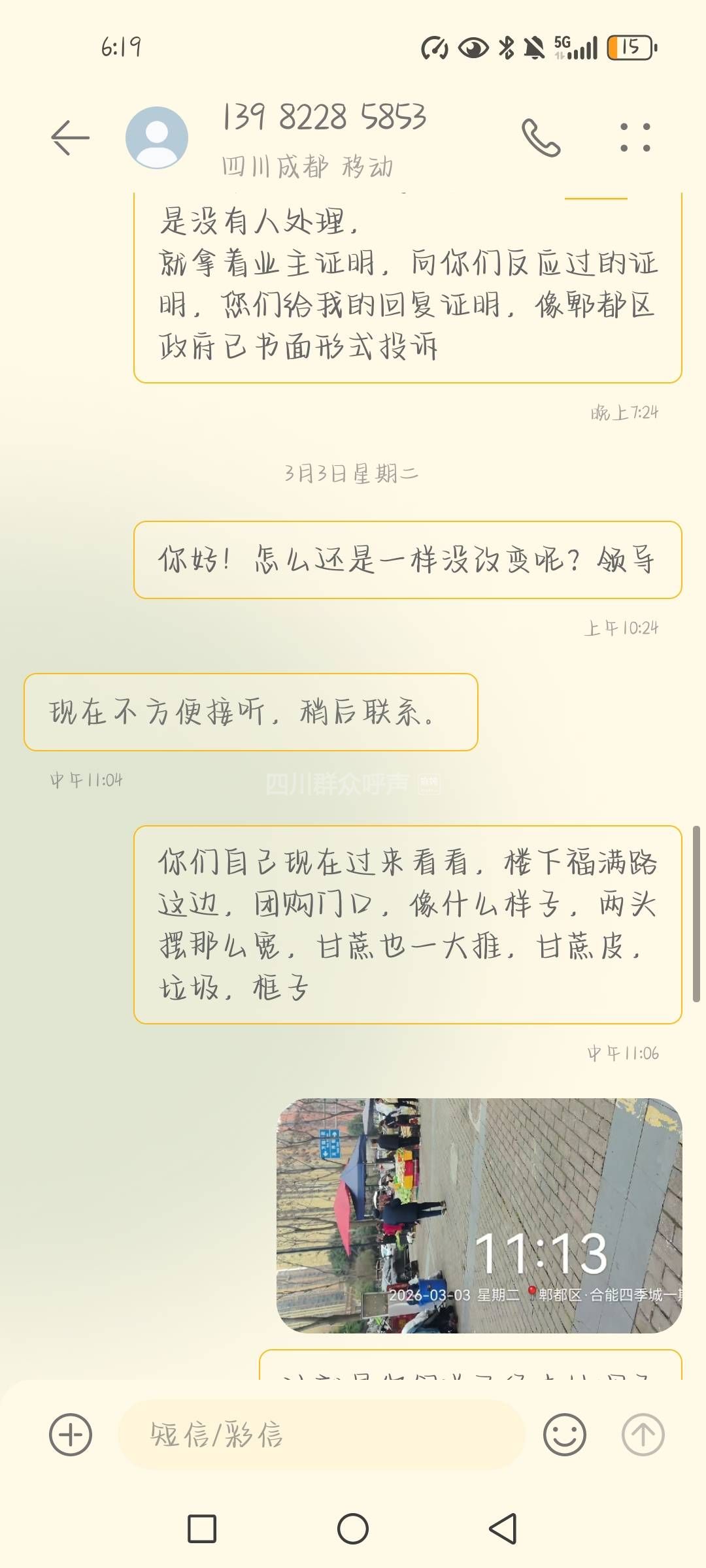The height and width of the screenshot is (1568, 706).
Task: Open the contact avatar for 139 8228 5853
Action: [x=157, y=138]
